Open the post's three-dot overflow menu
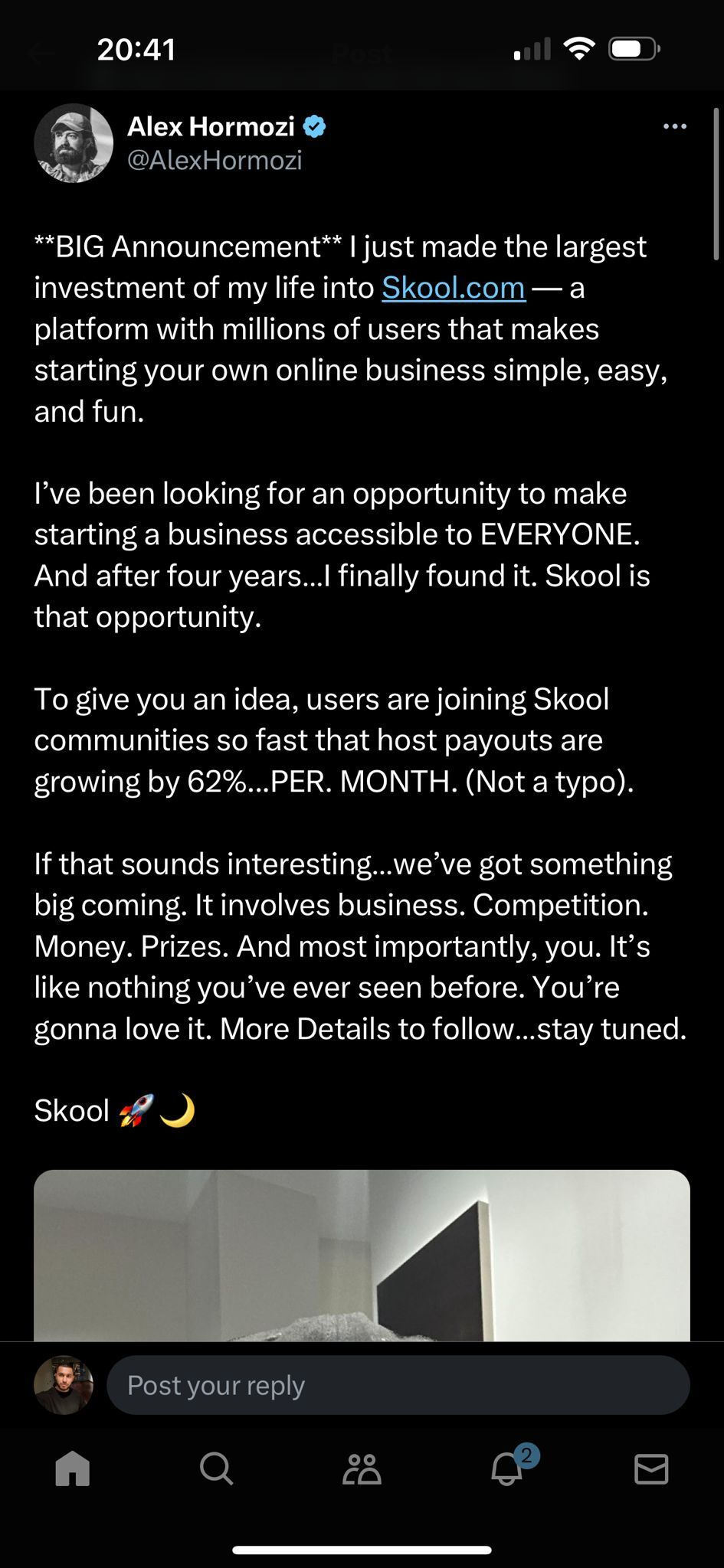Viewport: 724px width, 1568px height. (x=674, y=126)
